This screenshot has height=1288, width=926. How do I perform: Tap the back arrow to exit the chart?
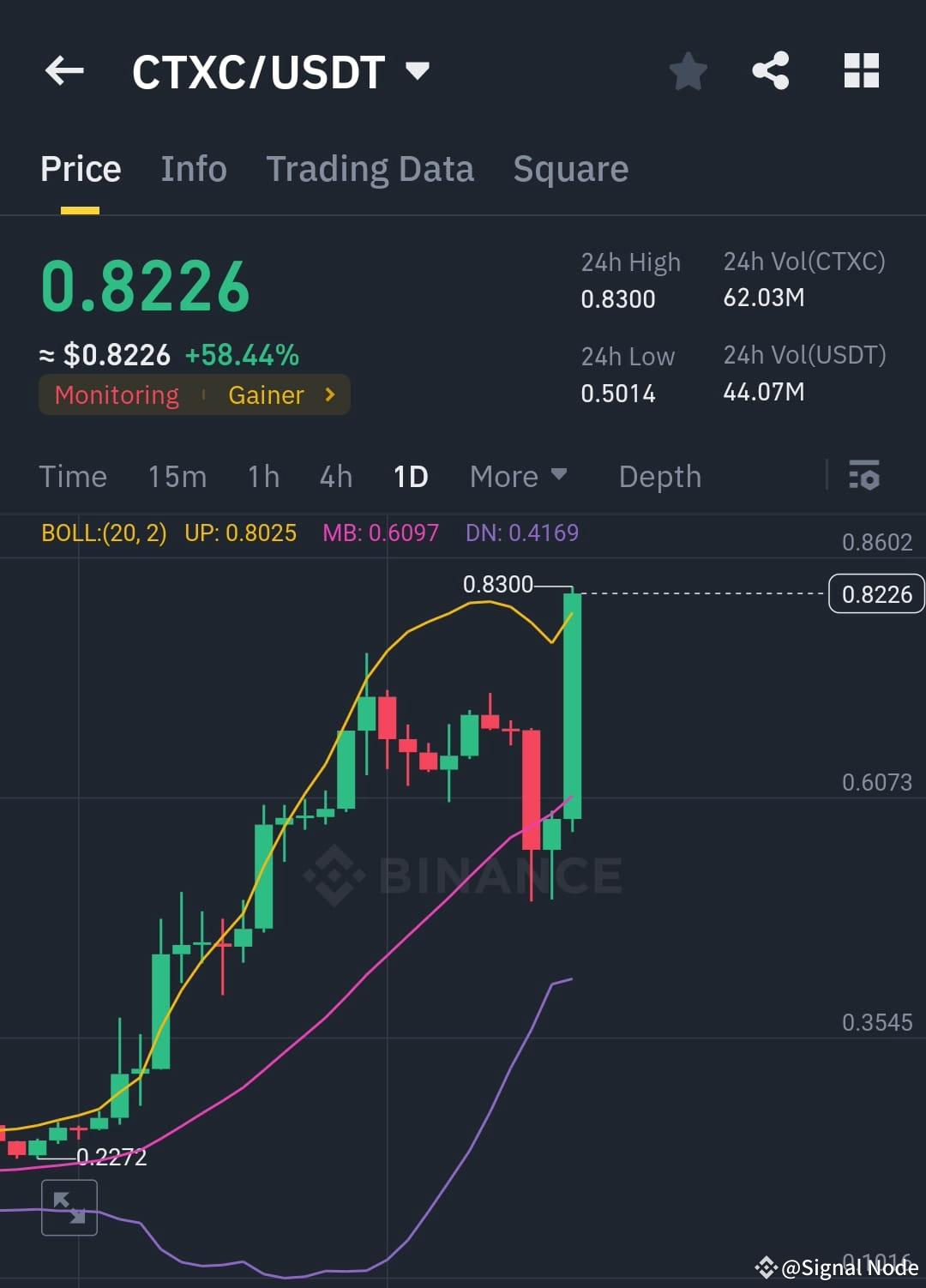point(63,71)
